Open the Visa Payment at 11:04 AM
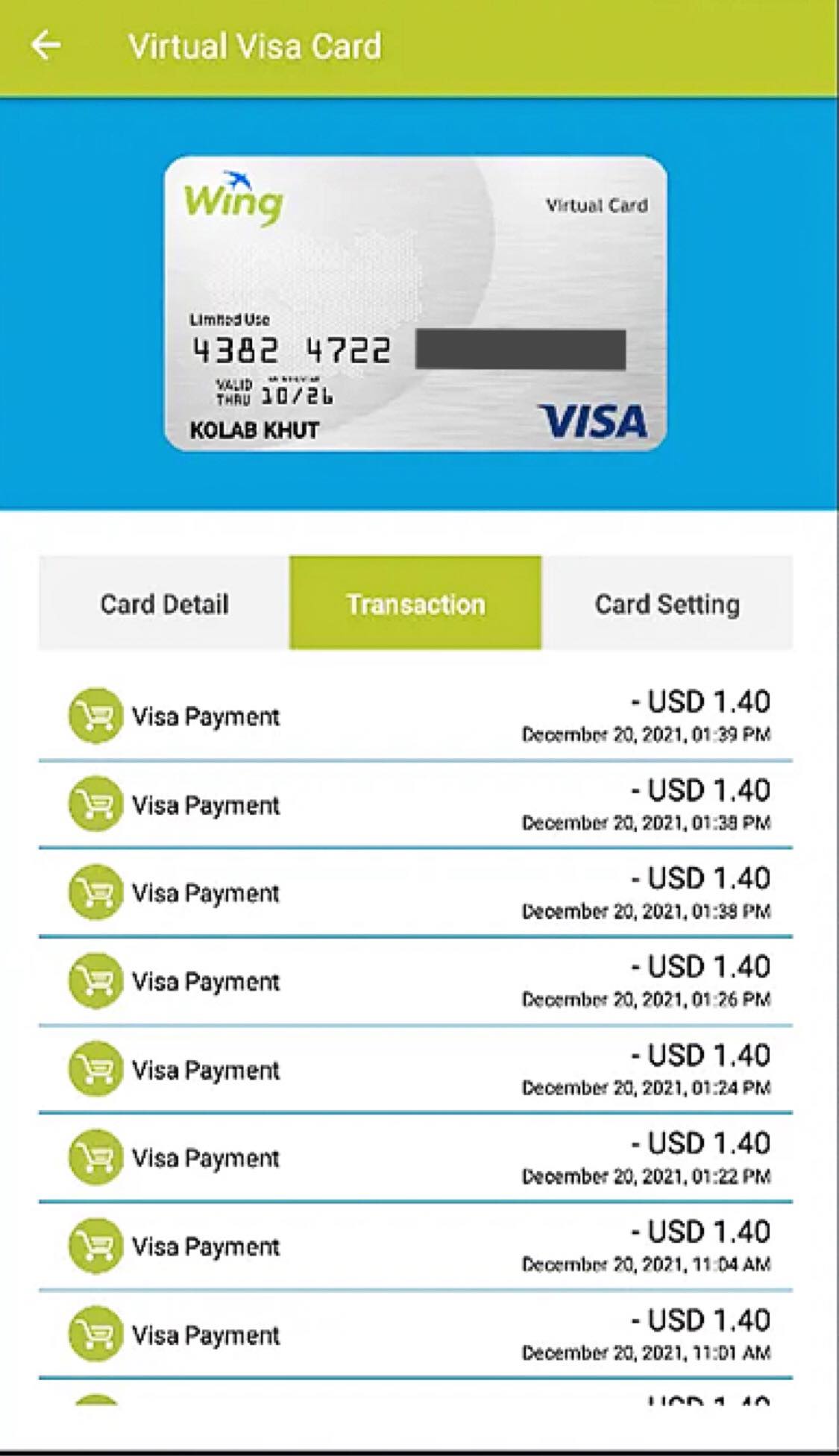The height and width of the screenshot is (1456, 839). click(x=415, y=1246)
